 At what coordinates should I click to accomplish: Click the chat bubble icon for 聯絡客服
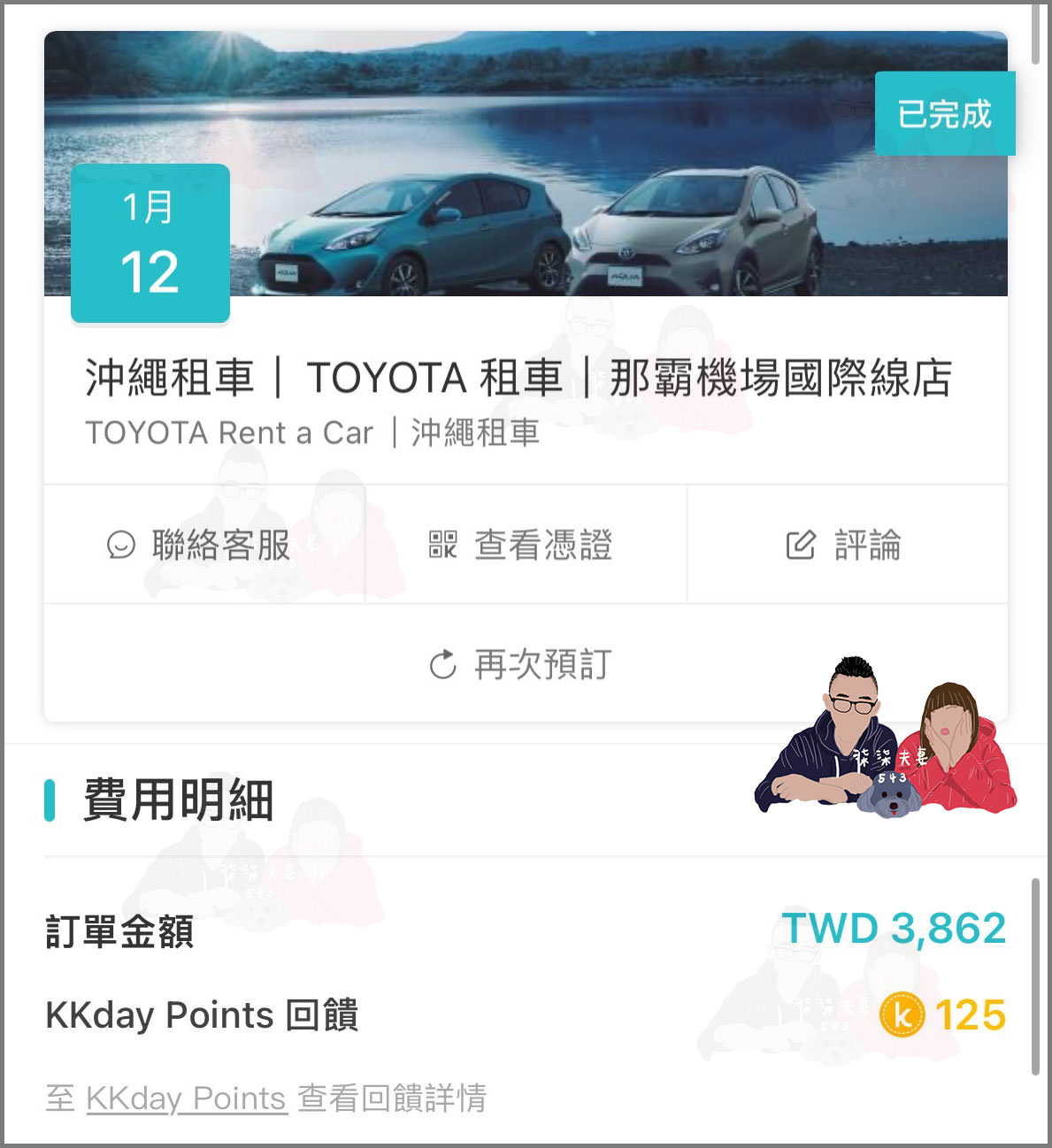tap(121, 546)
